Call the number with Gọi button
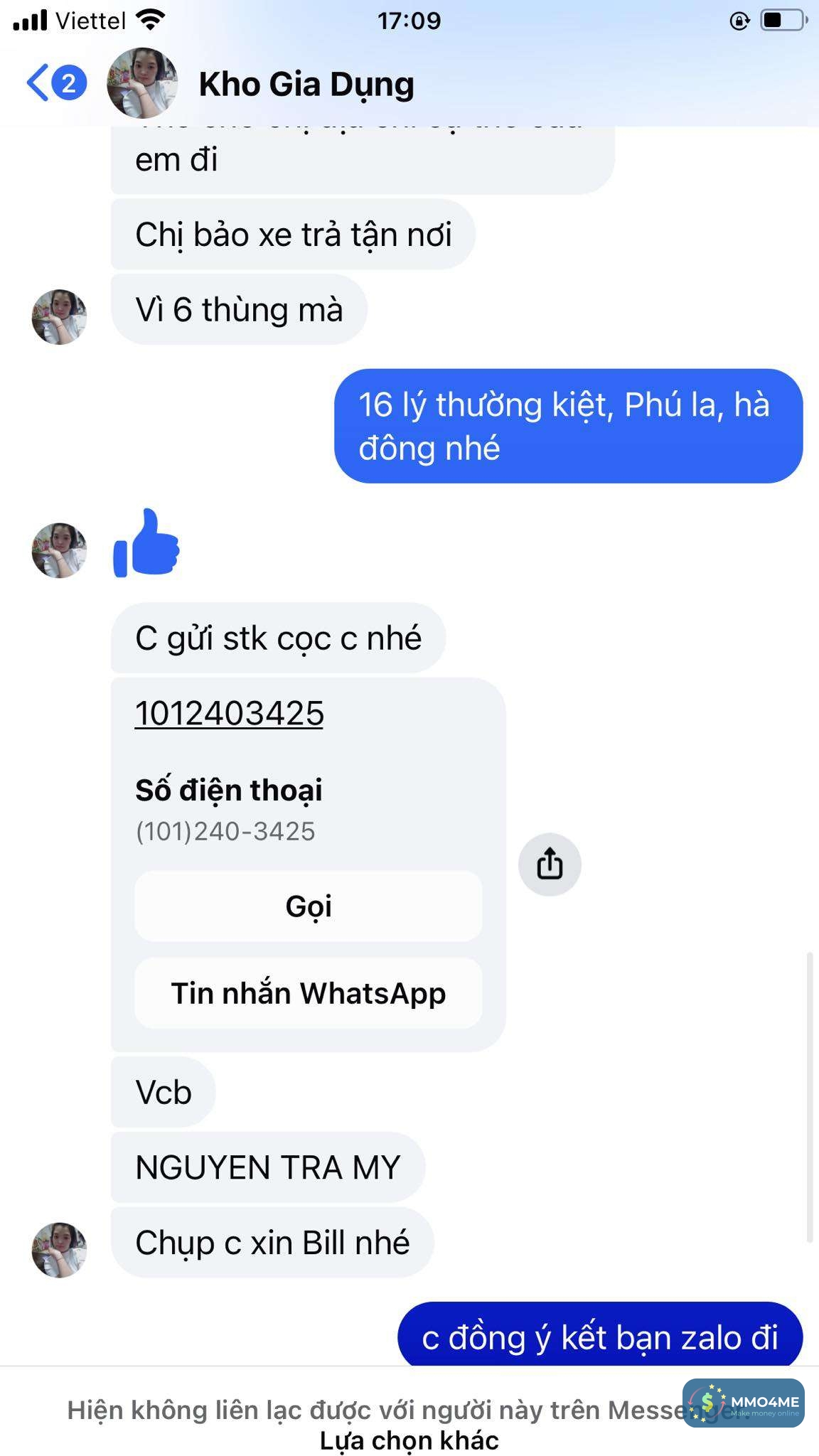Image resolution: width=819 pixels, height=1456 pixels. (x=309, y=906)
